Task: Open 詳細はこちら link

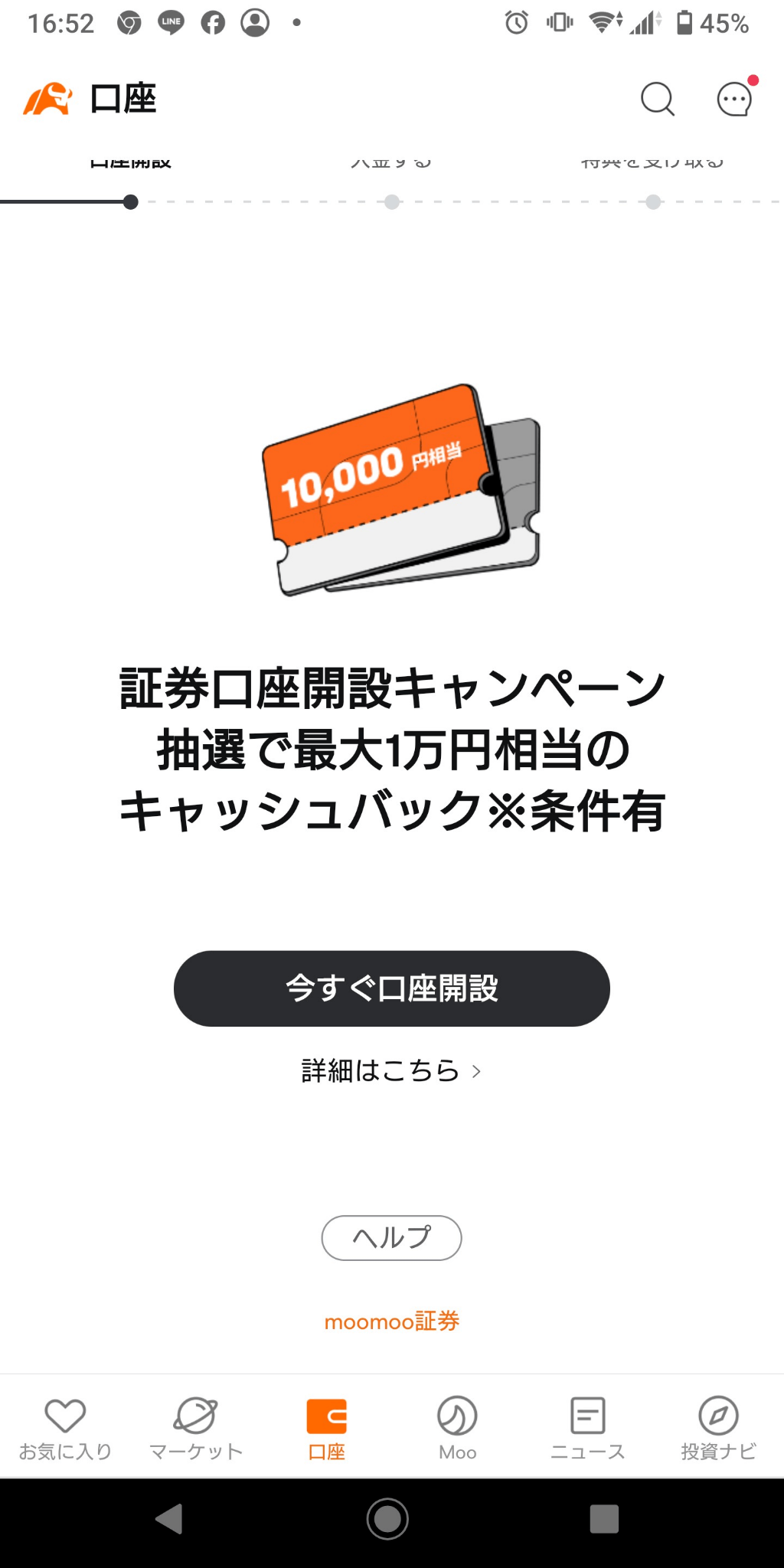Action: click(x=391, y=1070)
